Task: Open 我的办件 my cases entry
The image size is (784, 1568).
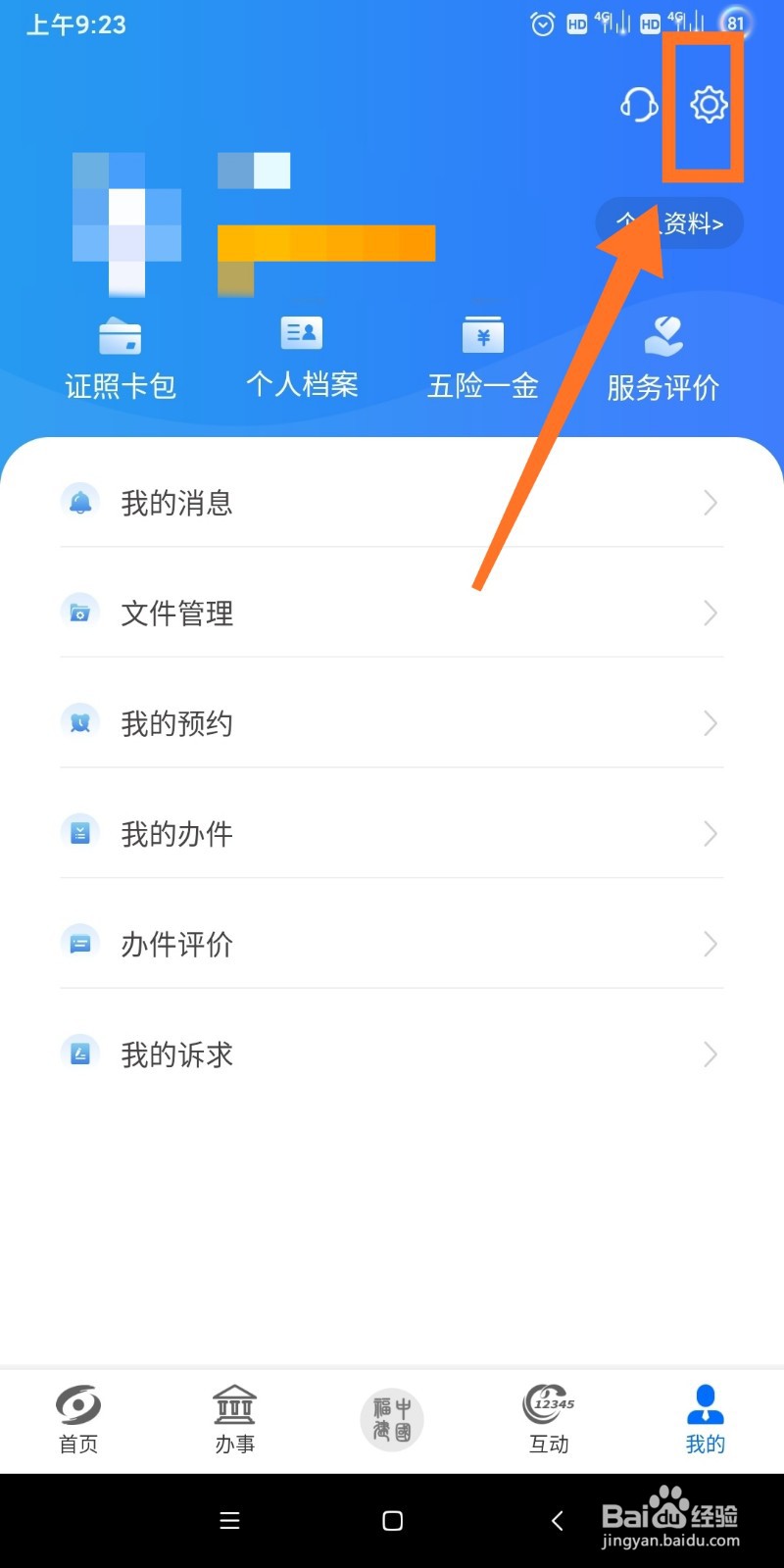Action: (x=392, y=834)
